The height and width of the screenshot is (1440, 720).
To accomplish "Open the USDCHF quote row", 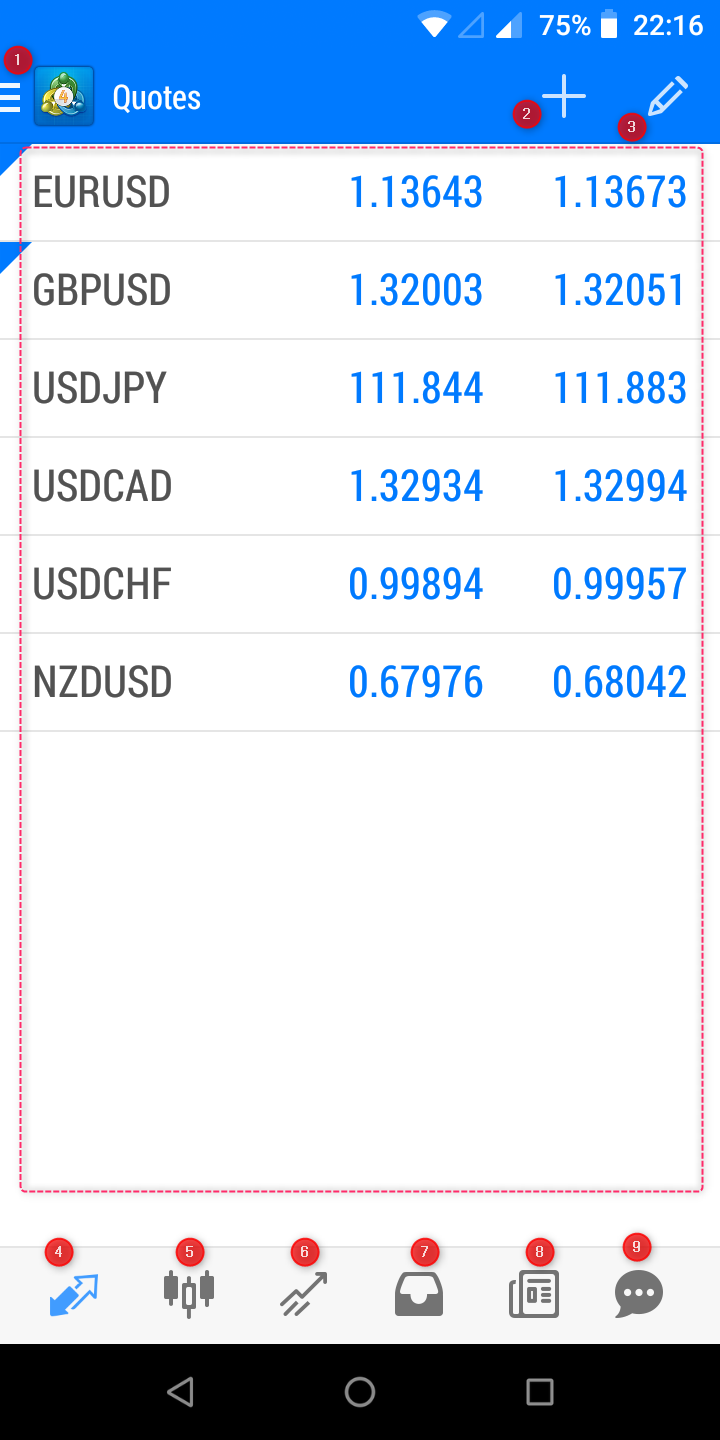I will tap(360, 584).
